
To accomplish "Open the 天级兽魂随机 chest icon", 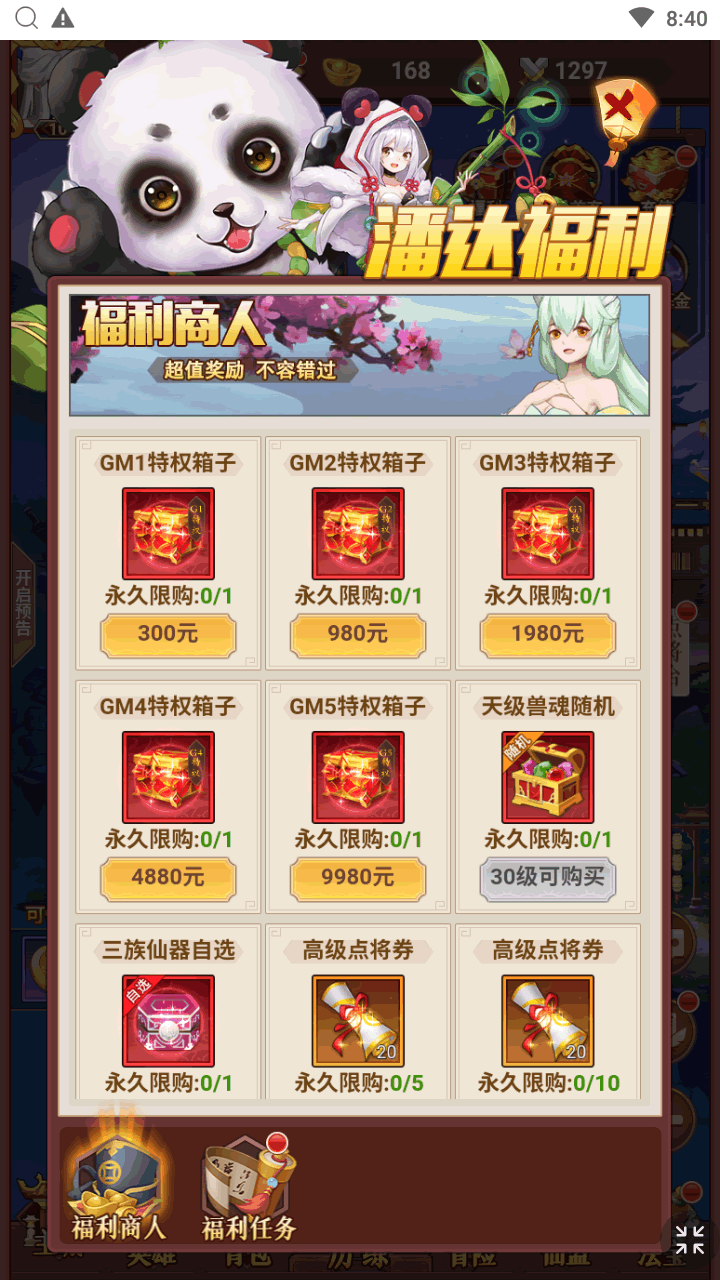I will tap(547, 777).
